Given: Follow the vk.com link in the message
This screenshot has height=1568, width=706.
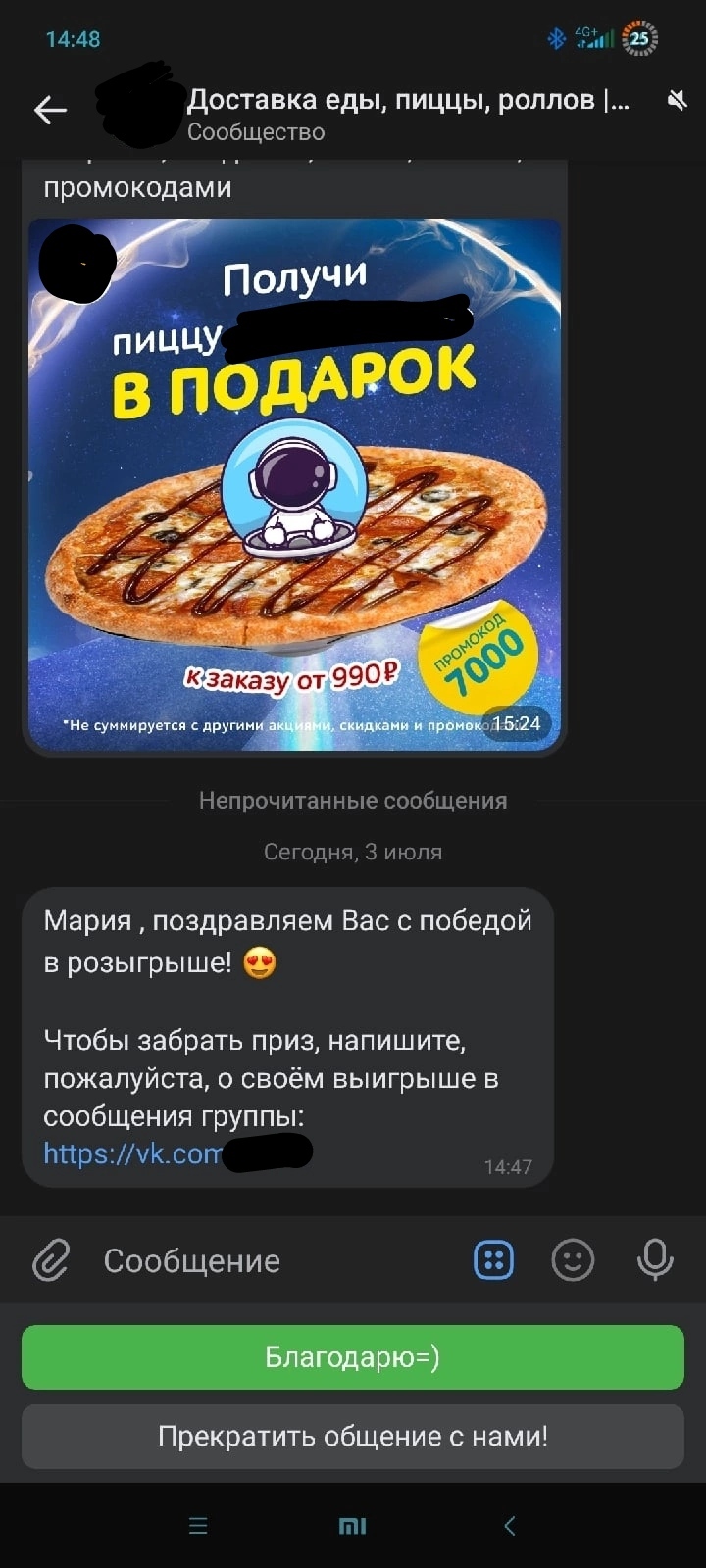Looking at the screenshot, I should 133,1153.
